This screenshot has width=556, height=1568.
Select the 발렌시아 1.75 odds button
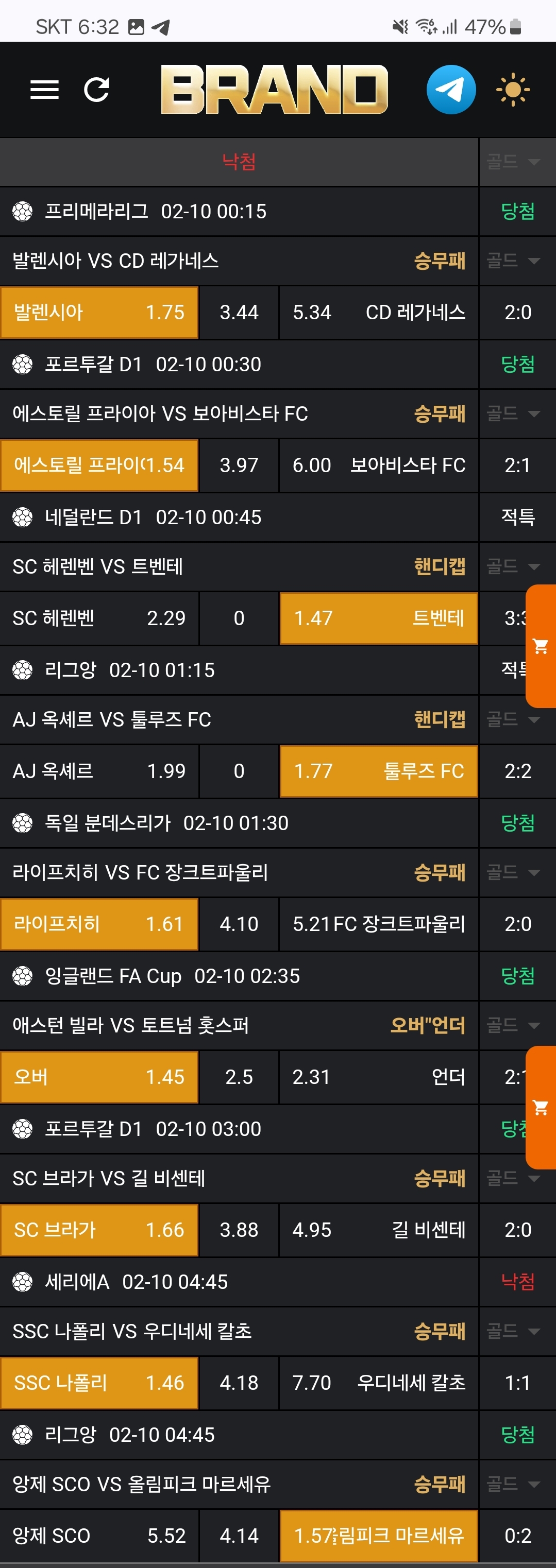99,312
